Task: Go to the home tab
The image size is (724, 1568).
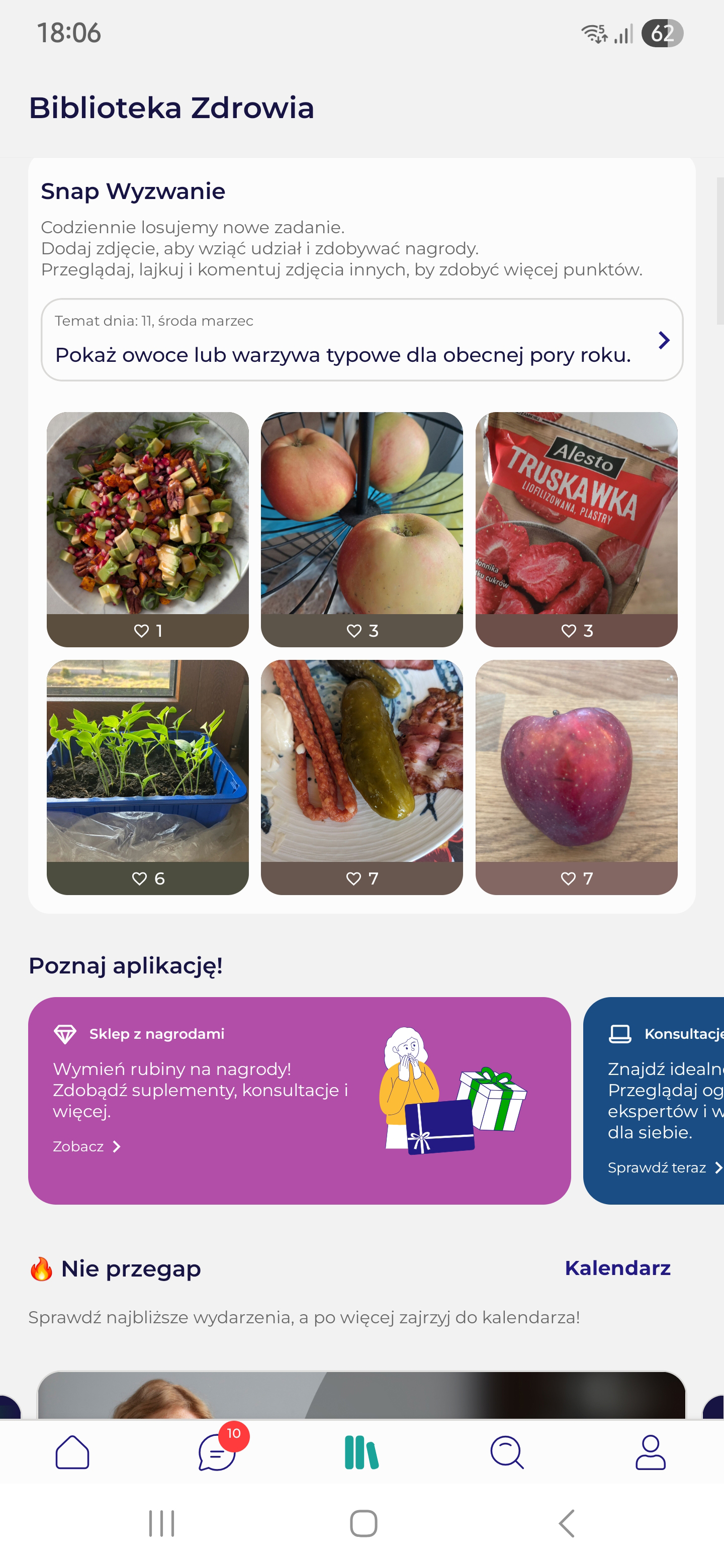Action: coord(72,1452)
